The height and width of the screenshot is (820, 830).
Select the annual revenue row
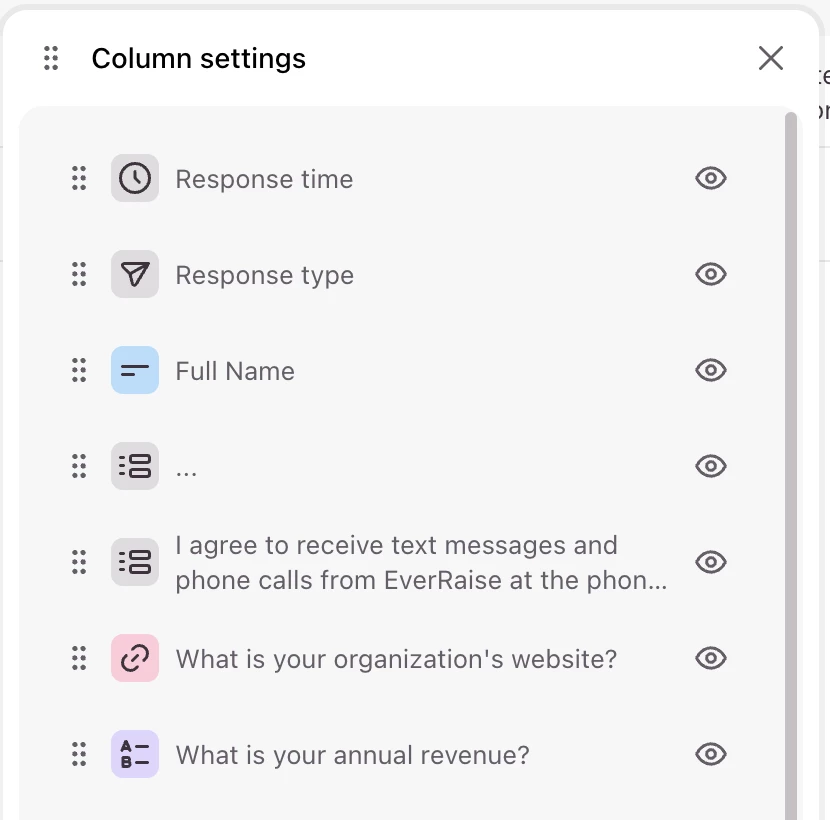pyautogui.click(x=400, y=754)
